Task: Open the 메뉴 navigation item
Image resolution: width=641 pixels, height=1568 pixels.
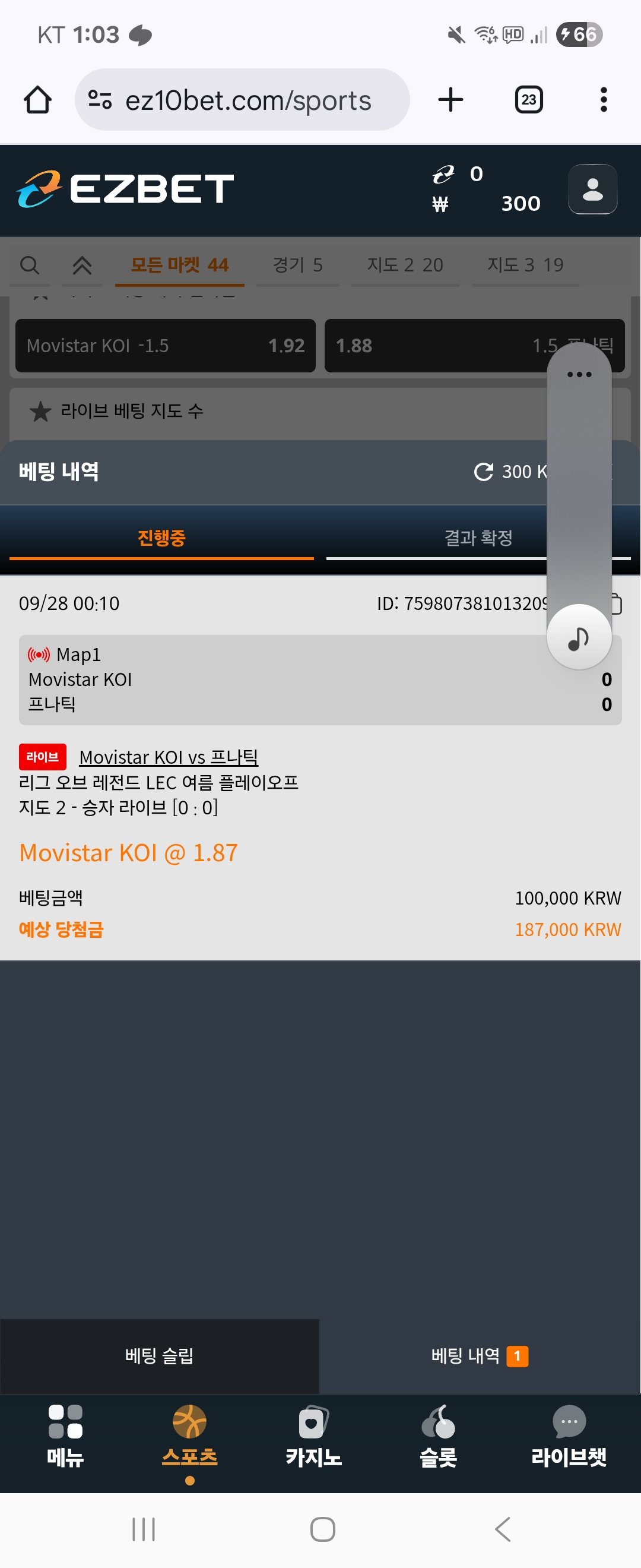Action: click(x=66, y=1436)
